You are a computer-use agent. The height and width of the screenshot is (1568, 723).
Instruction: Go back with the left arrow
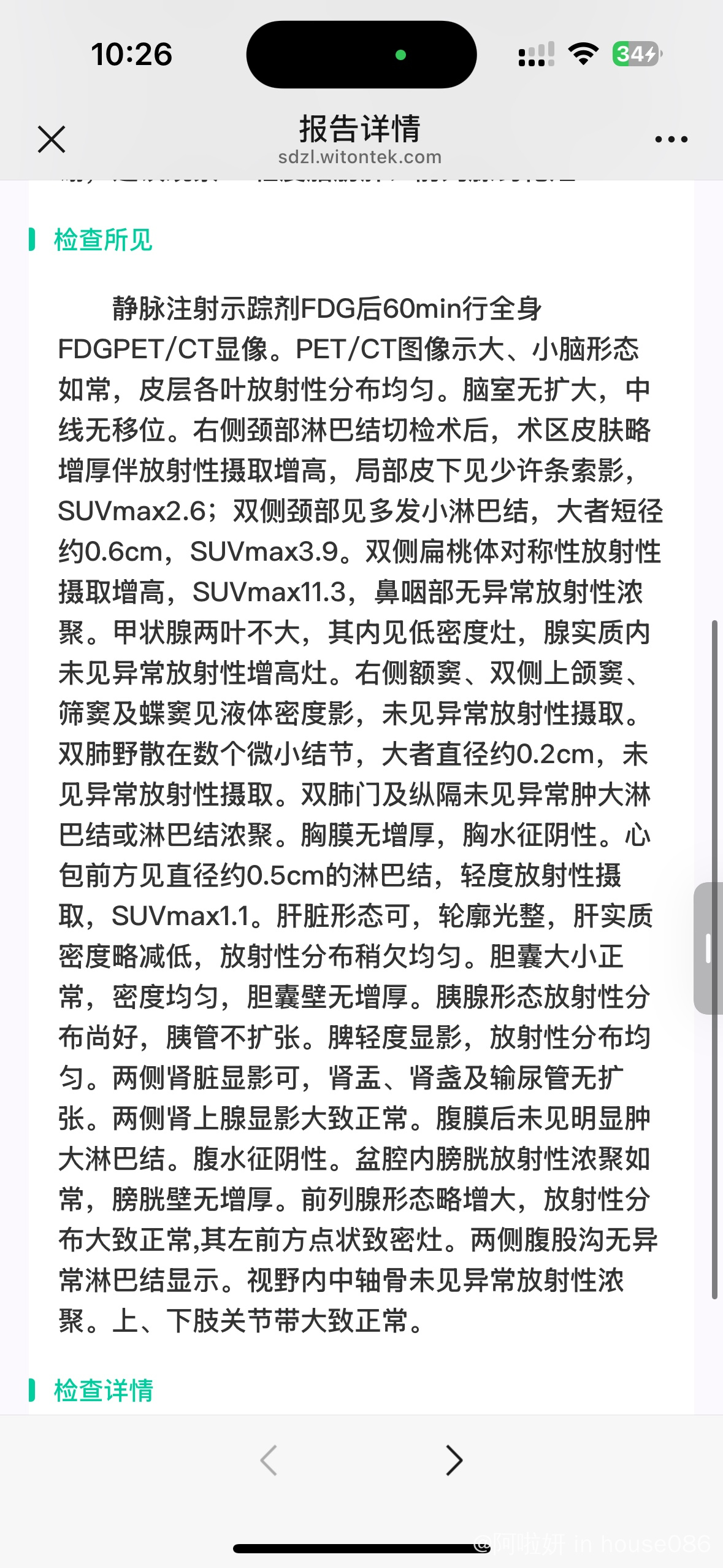point(269,1460)
